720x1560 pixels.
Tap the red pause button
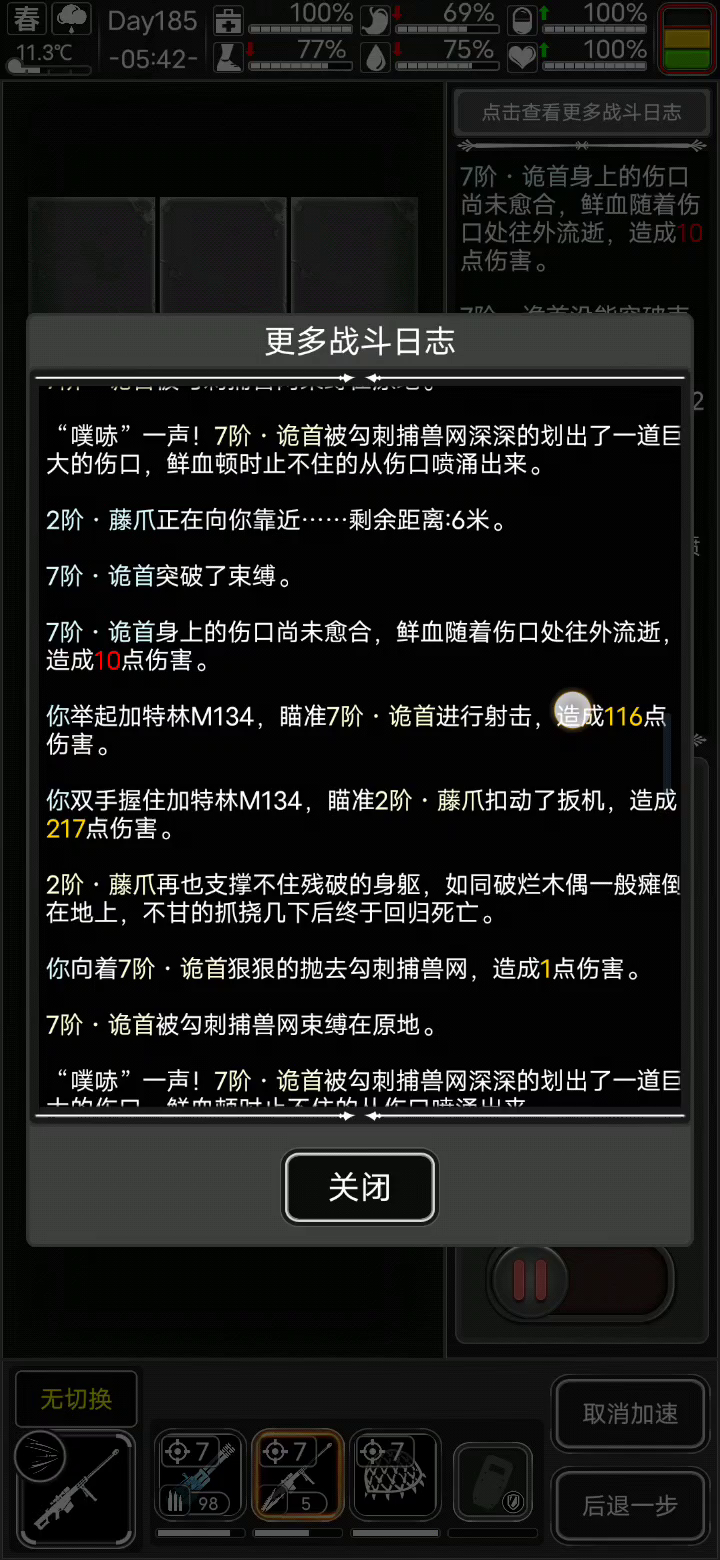[530, 1280]
